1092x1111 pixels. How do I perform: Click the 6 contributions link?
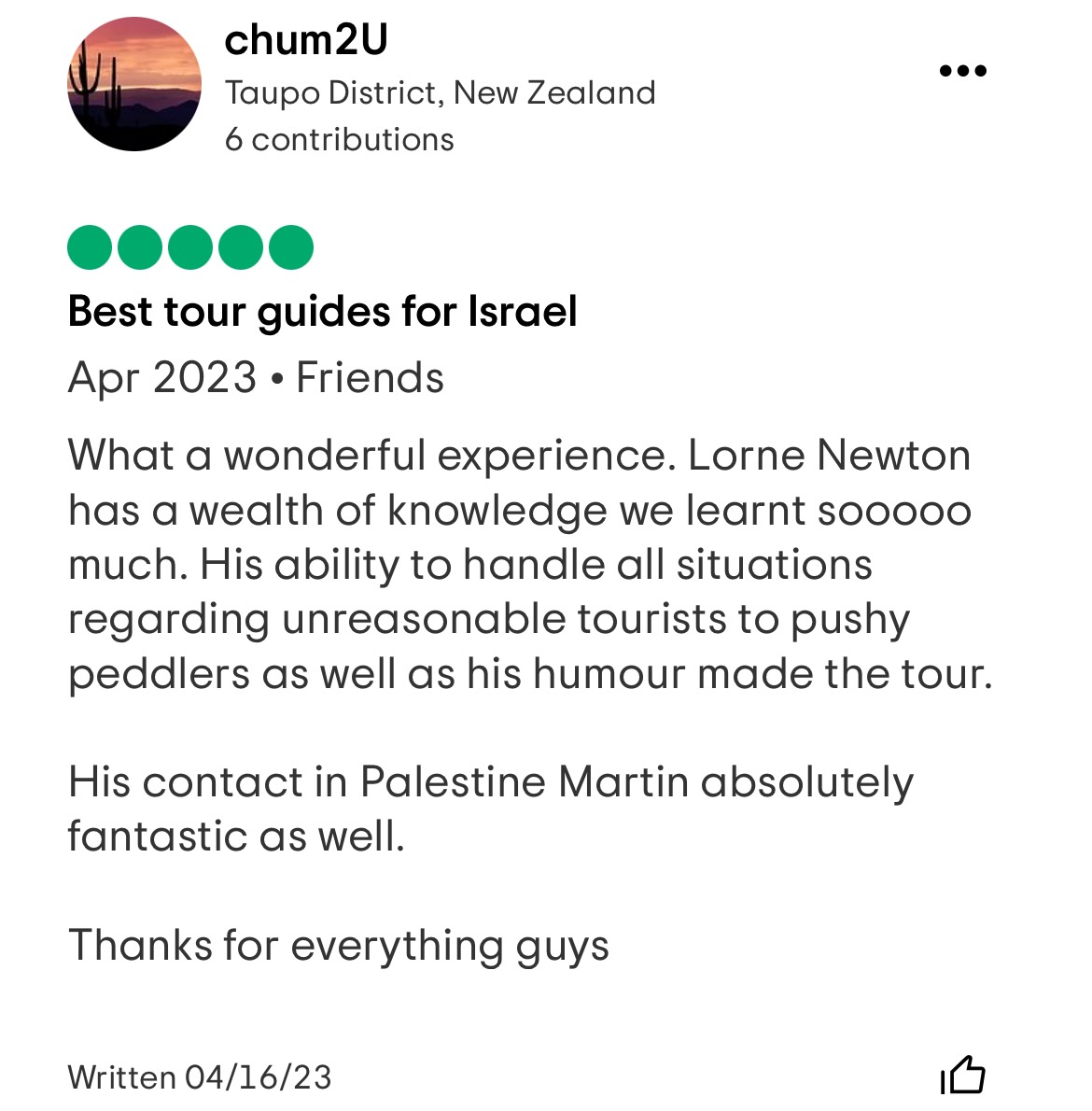click(340, 140)
